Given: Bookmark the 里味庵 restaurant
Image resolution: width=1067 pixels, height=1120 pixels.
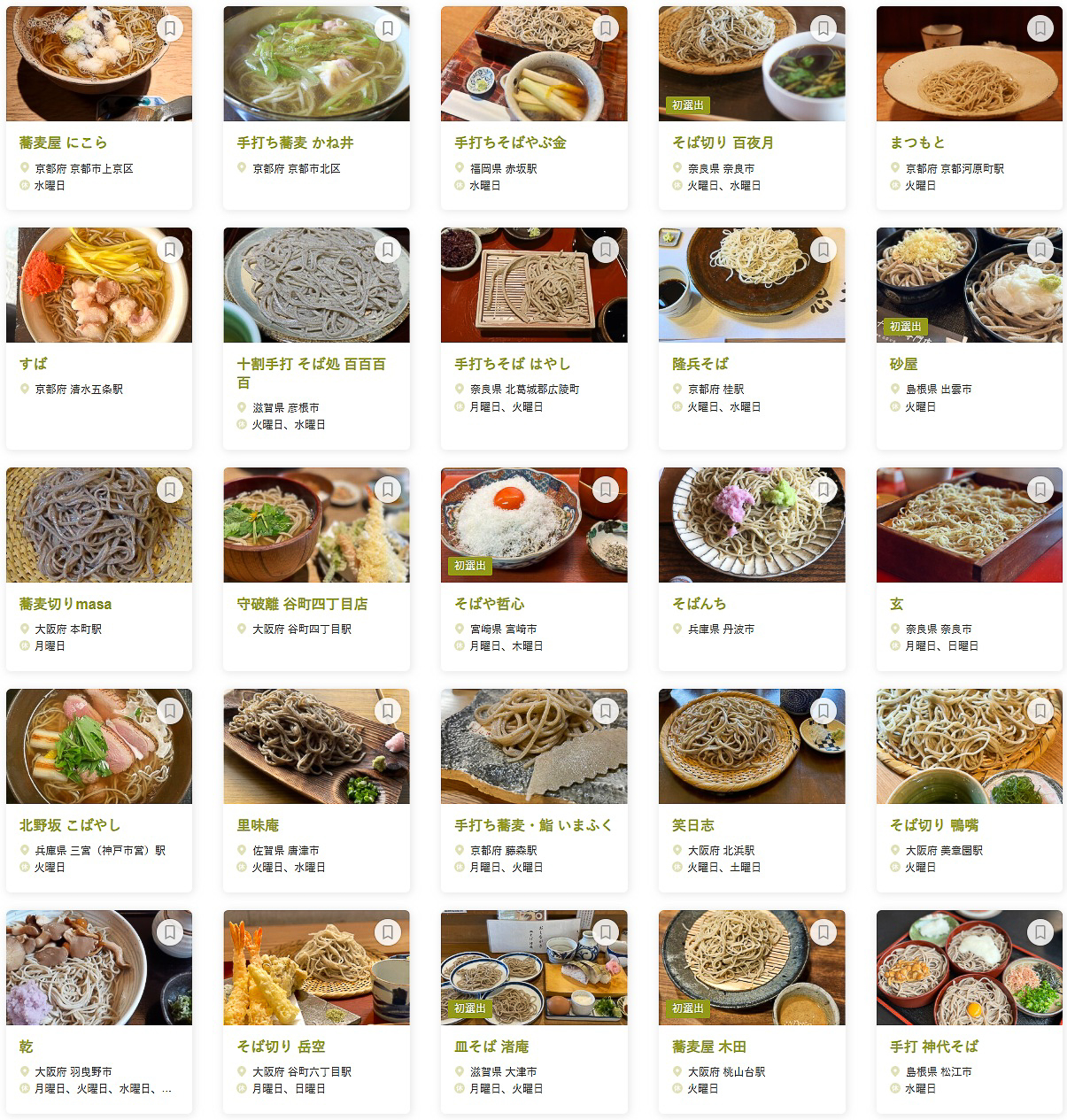Looking at the screenshot, I should (x=388, y=711).
